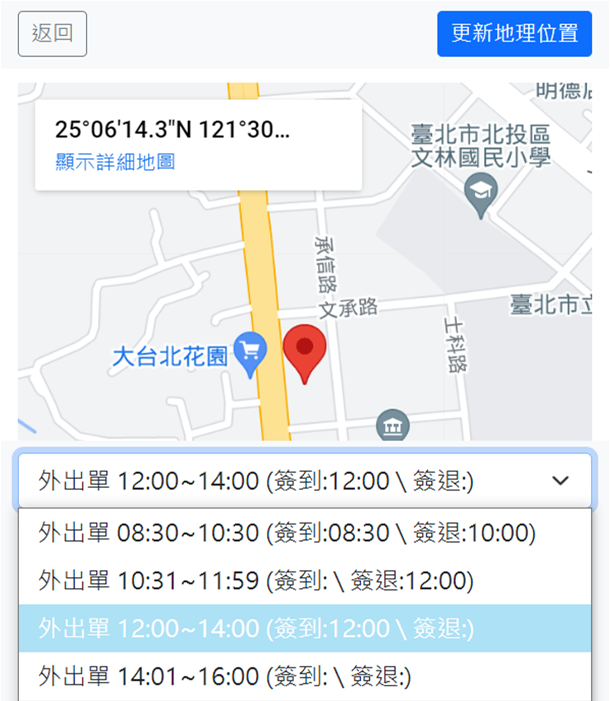The image size is (610, 701).
Task: Open the 顯示詳細地圖 link
Action: point(115,161)
